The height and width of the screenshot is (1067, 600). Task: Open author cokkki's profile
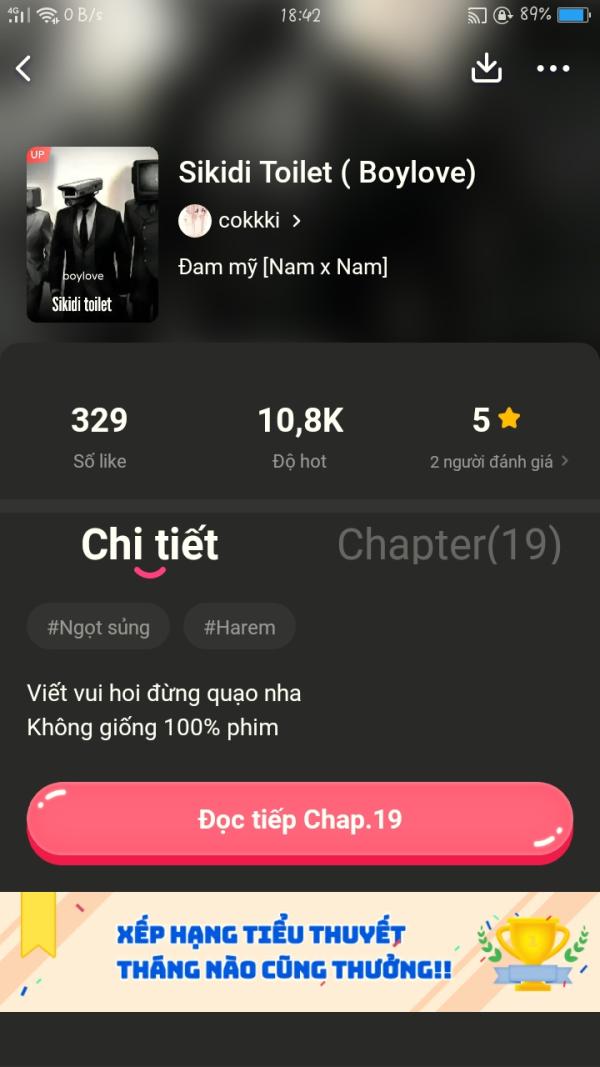[x=241, y=221]
